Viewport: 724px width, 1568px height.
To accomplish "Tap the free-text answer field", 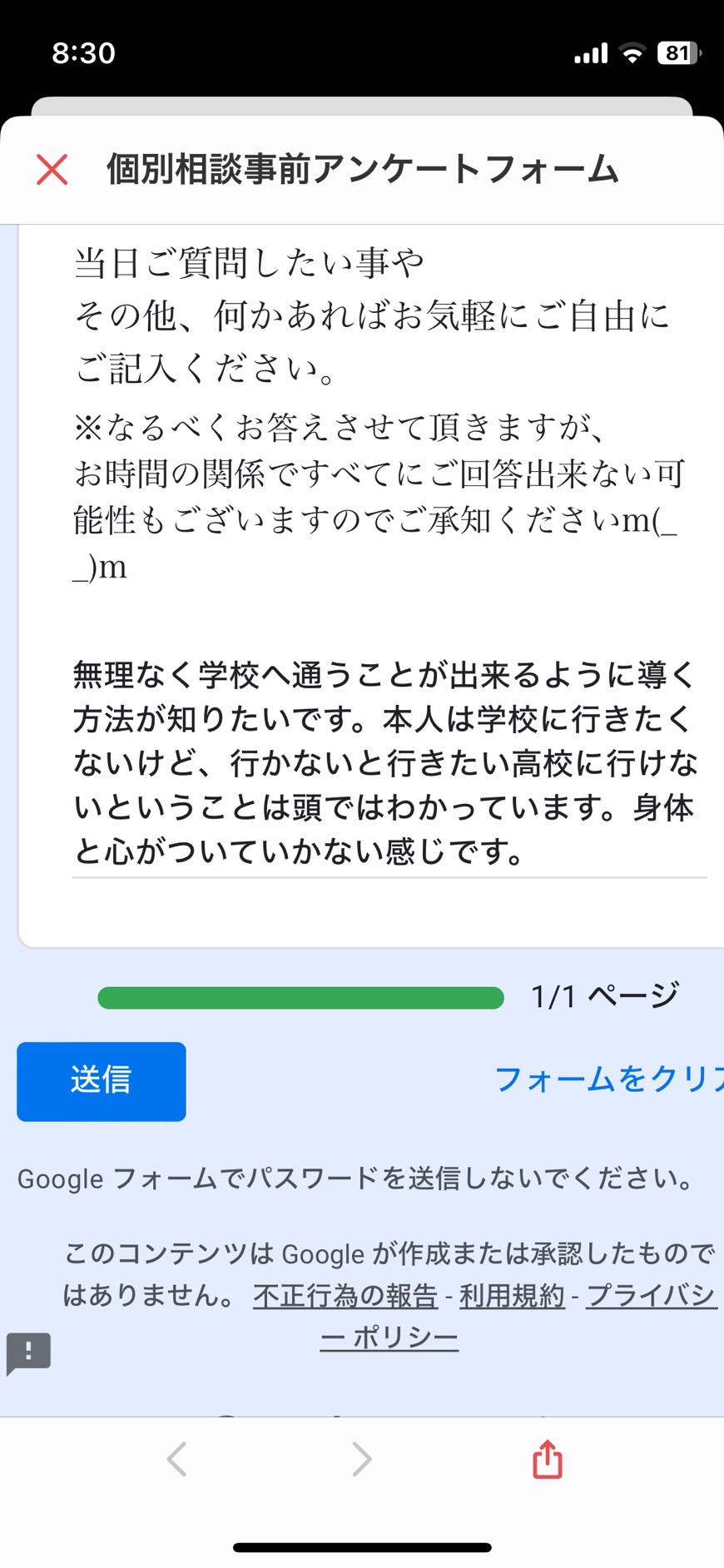I will tap(389, 762).
